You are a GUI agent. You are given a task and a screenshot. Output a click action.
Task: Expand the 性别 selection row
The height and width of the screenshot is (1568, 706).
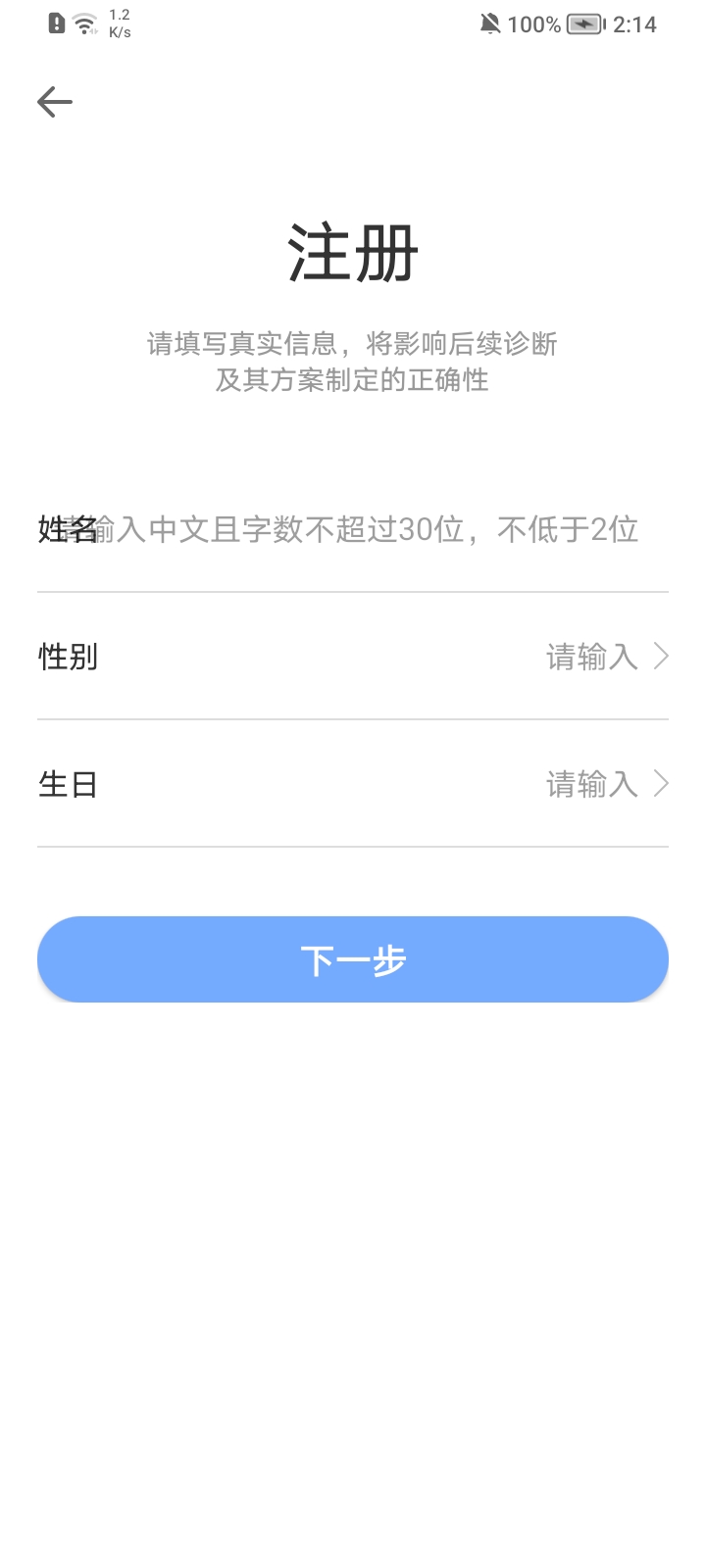(x=353, y=657)
